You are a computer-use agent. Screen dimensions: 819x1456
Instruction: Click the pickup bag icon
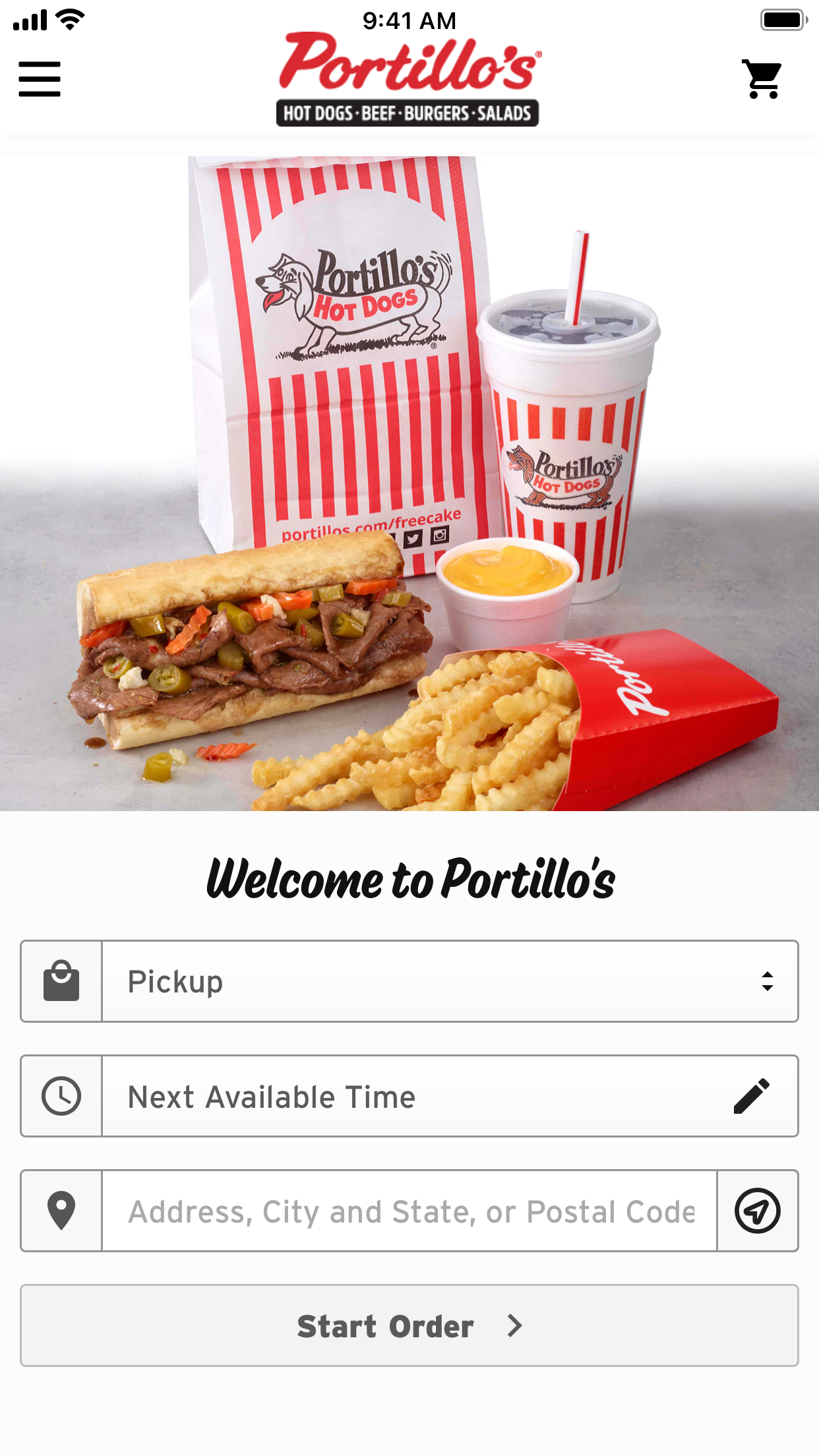61,981
